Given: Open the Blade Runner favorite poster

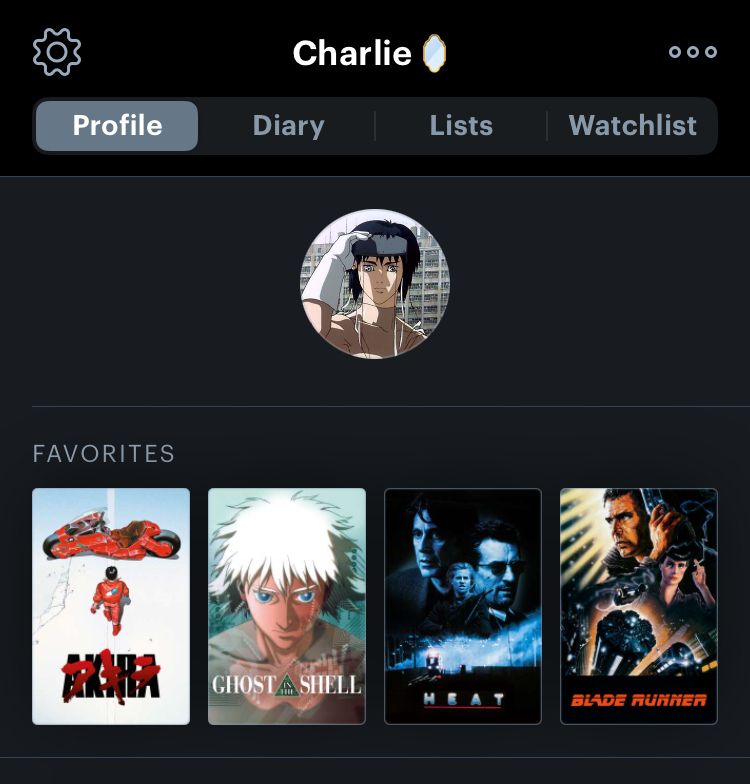Looking at the screenshot, I should pyautogui.click(x=639, y=606).
